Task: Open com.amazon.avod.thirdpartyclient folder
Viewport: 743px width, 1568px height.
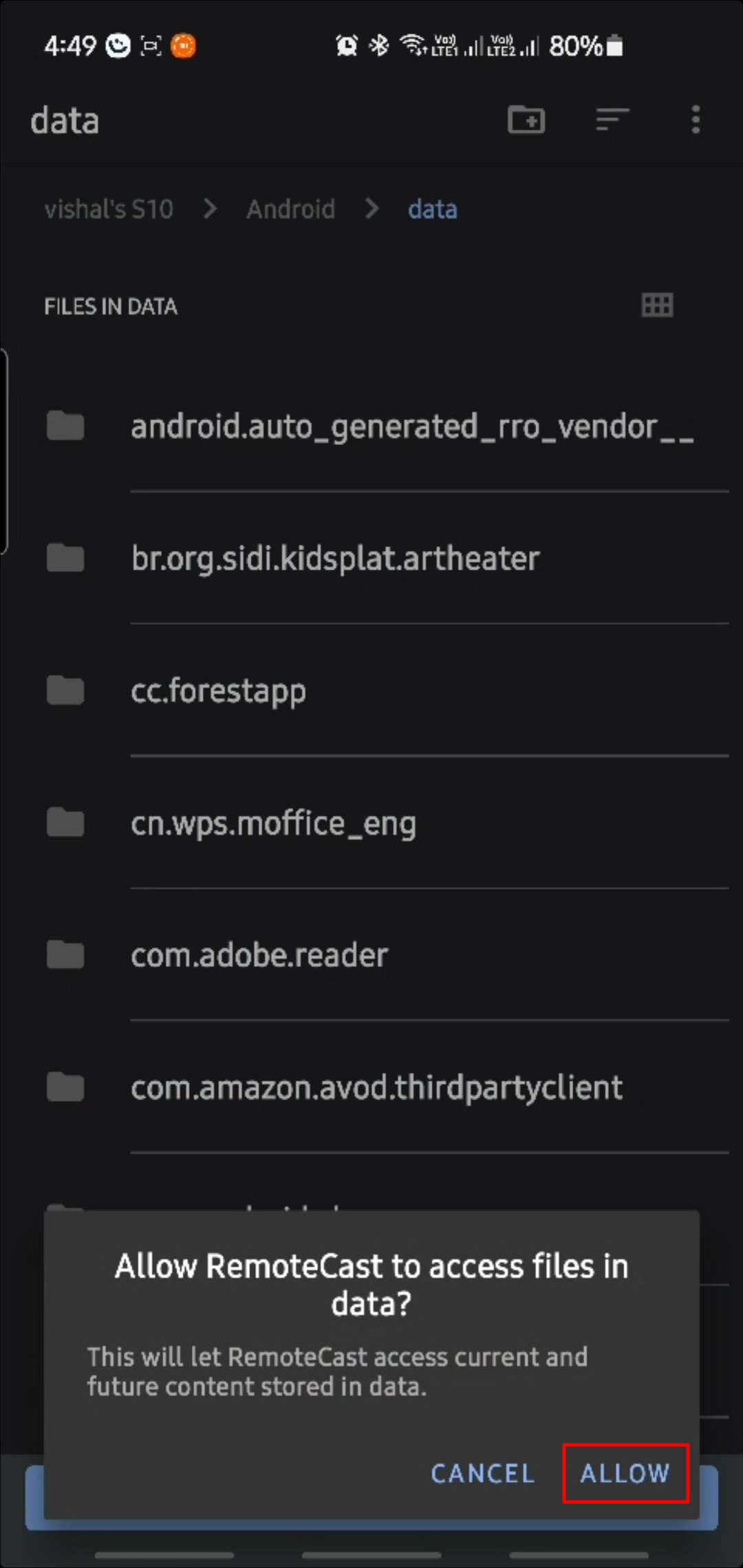Action: (376, 1088)
